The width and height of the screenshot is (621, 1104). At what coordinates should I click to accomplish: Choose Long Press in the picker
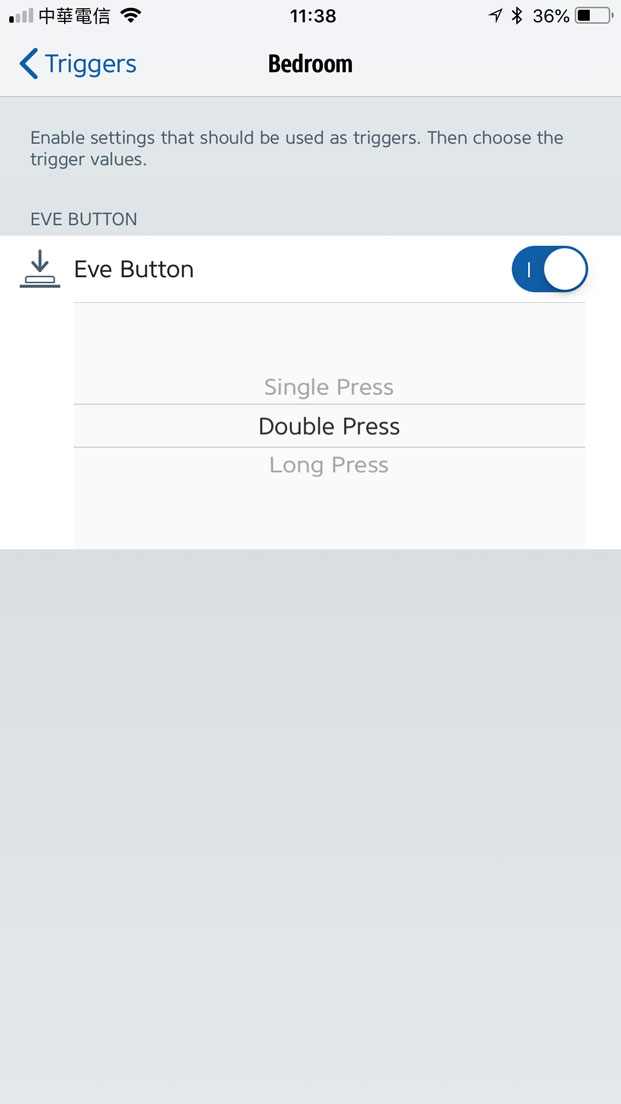pyautogui.click(x=329, y=465)
